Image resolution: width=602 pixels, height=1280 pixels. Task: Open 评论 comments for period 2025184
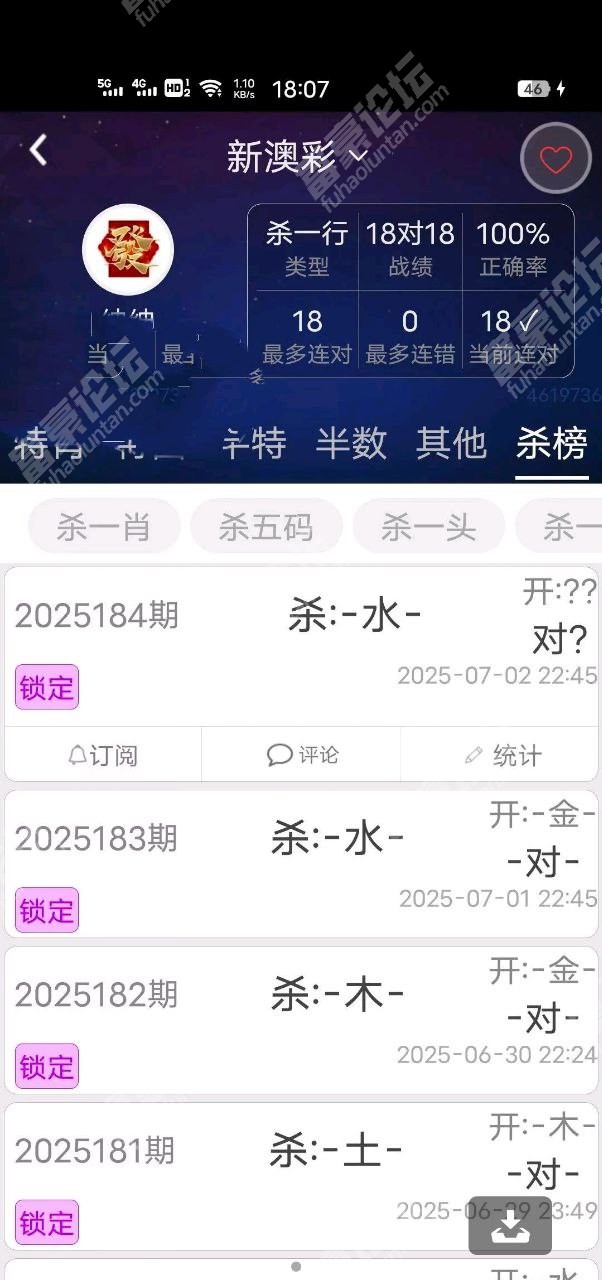click(301, 755)
